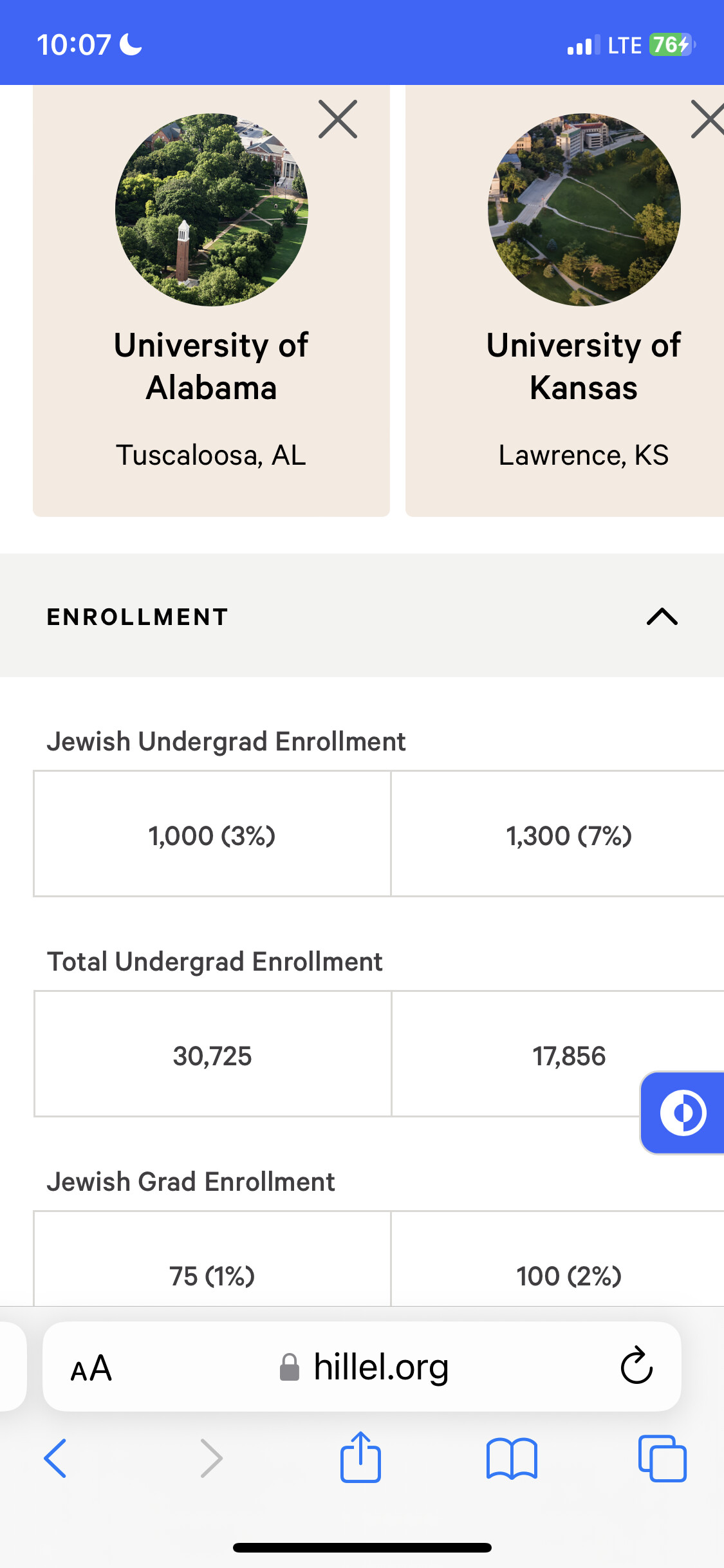
Task: Open the accessibility widget button
Action: [683, 1113]
